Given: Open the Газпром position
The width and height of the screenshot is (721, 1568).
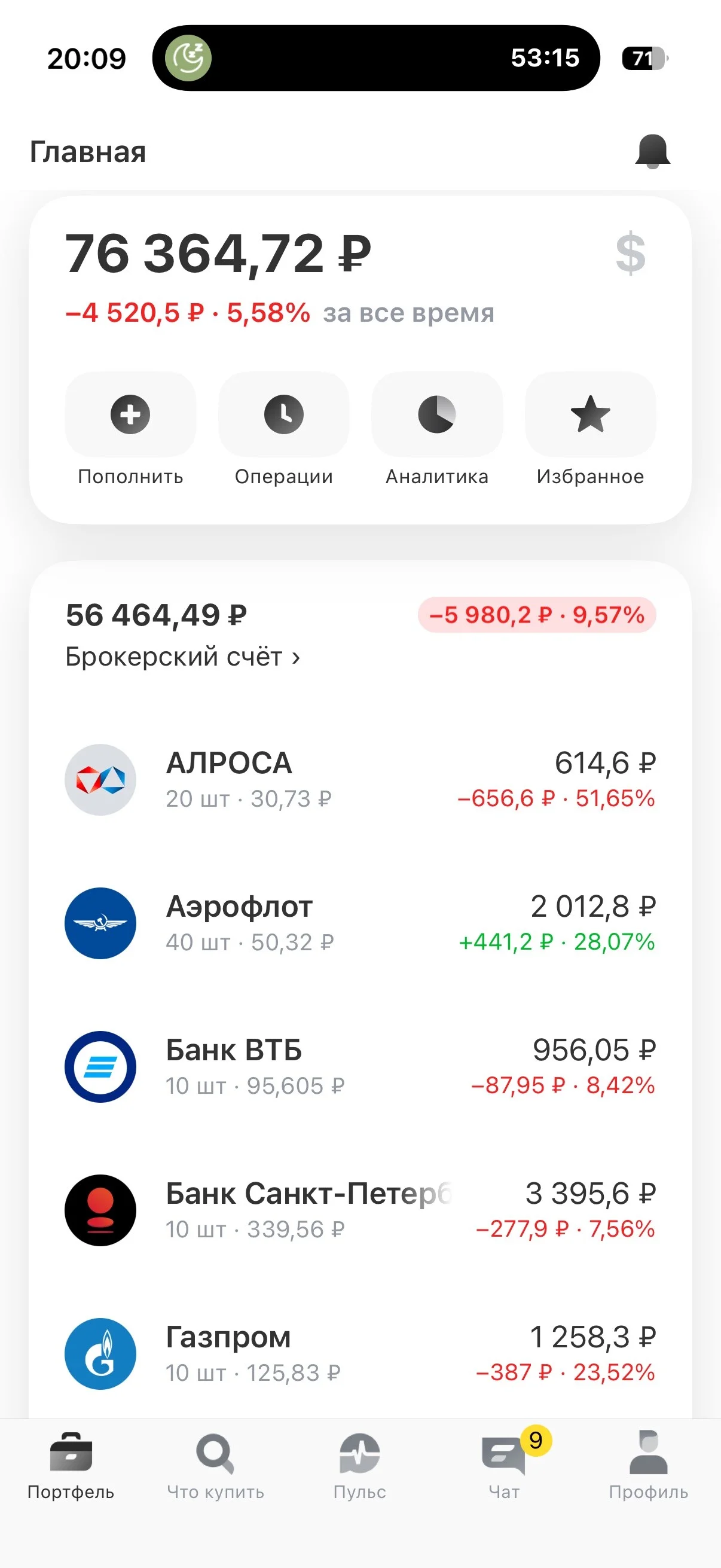Looking at the screenshot, I should [x=360, y=1354].
